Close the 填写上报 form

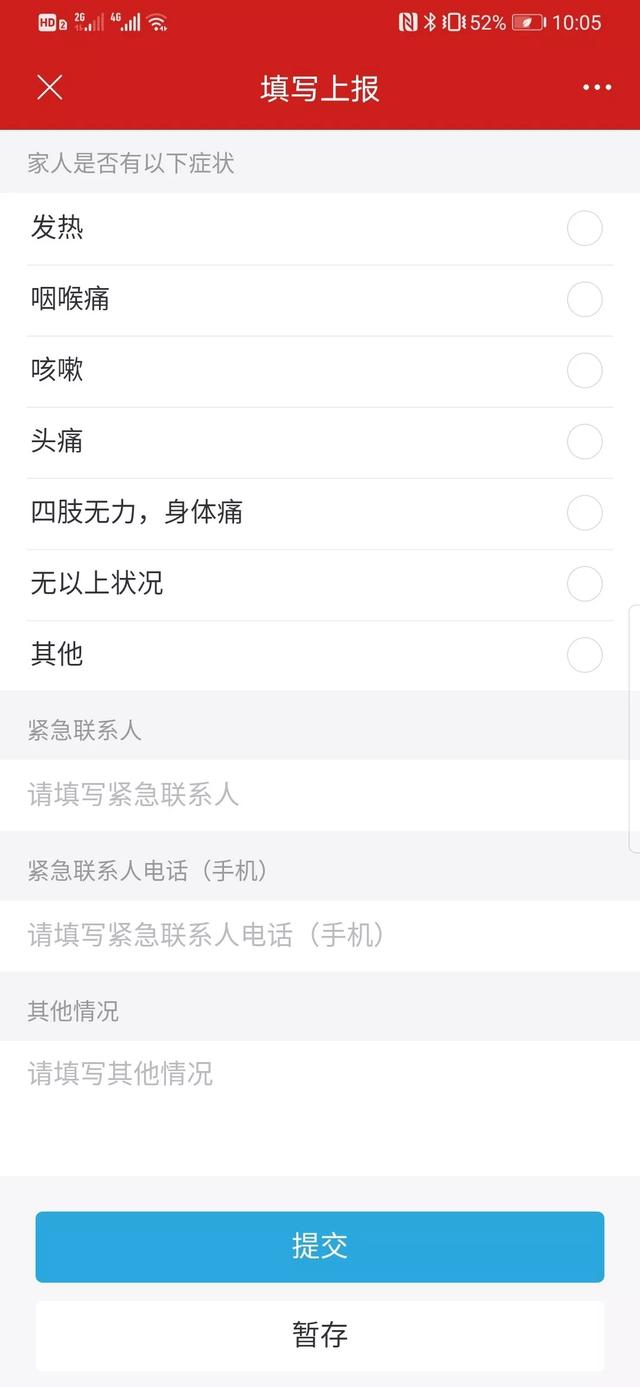pos(49,88)
